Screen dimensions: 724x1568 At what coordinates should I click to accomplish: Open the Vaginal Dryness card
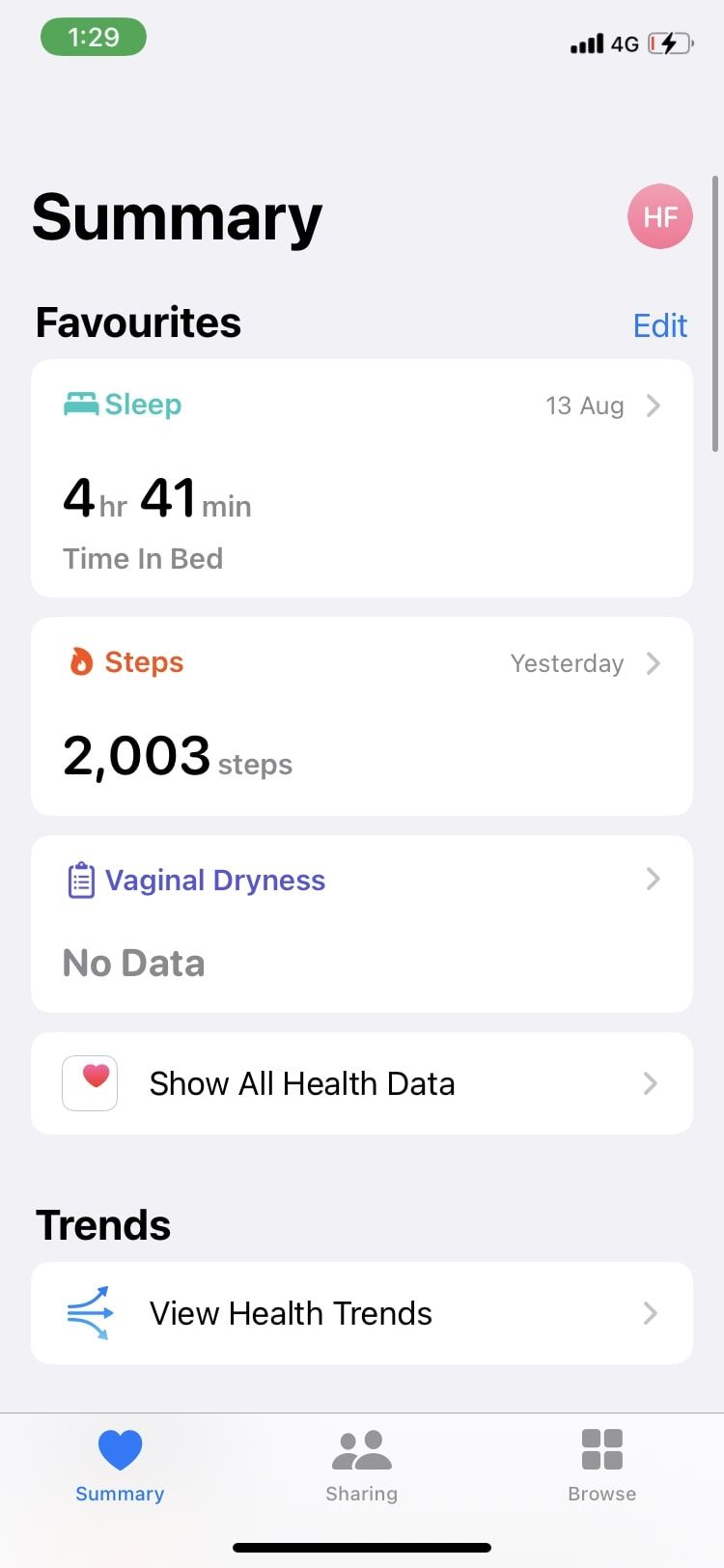[x=362, y=923]
